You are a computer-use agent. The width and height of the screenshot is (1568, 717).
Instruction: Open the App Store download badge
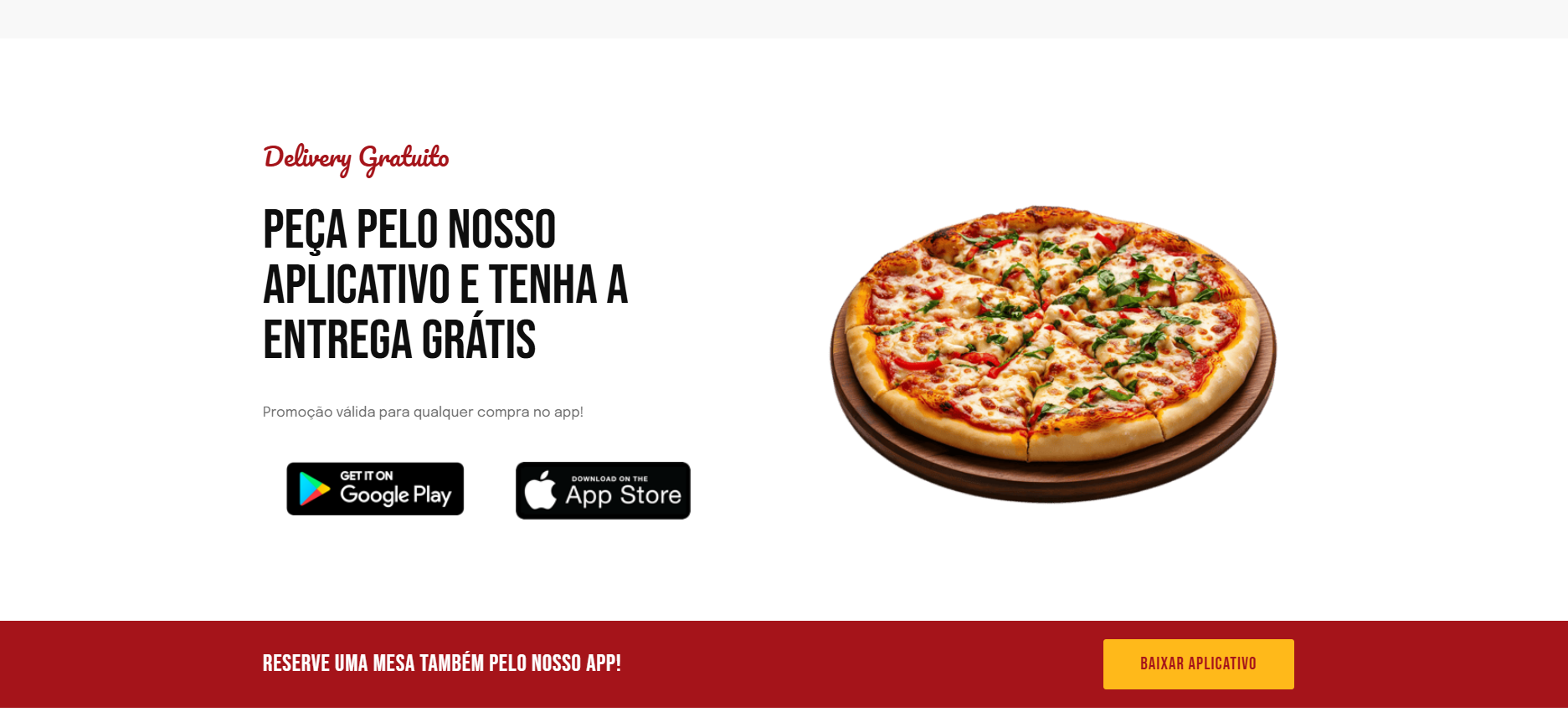tap(603, 490)
